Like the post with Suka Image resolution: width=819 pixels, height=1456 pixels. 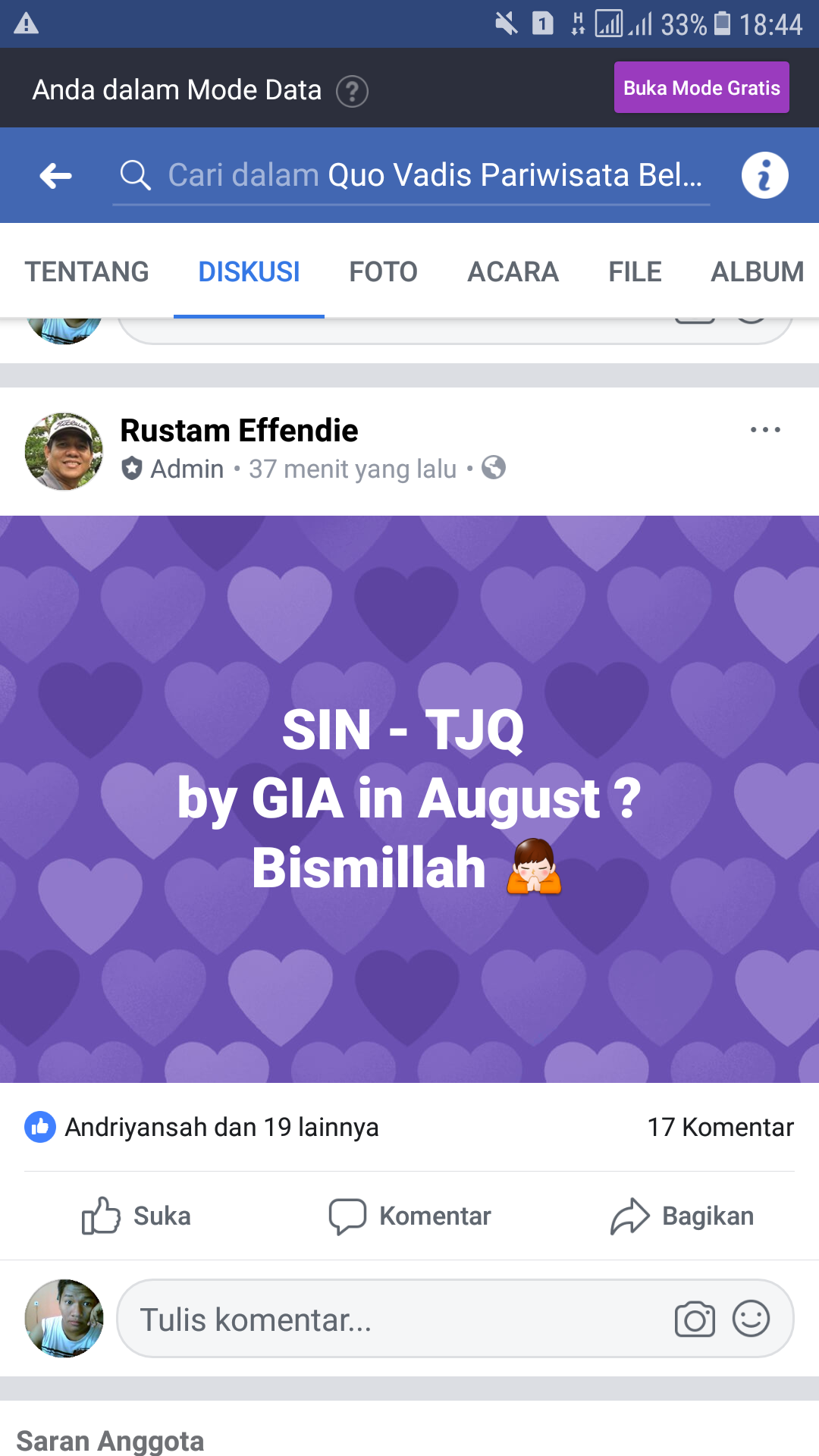[136, 1216]
